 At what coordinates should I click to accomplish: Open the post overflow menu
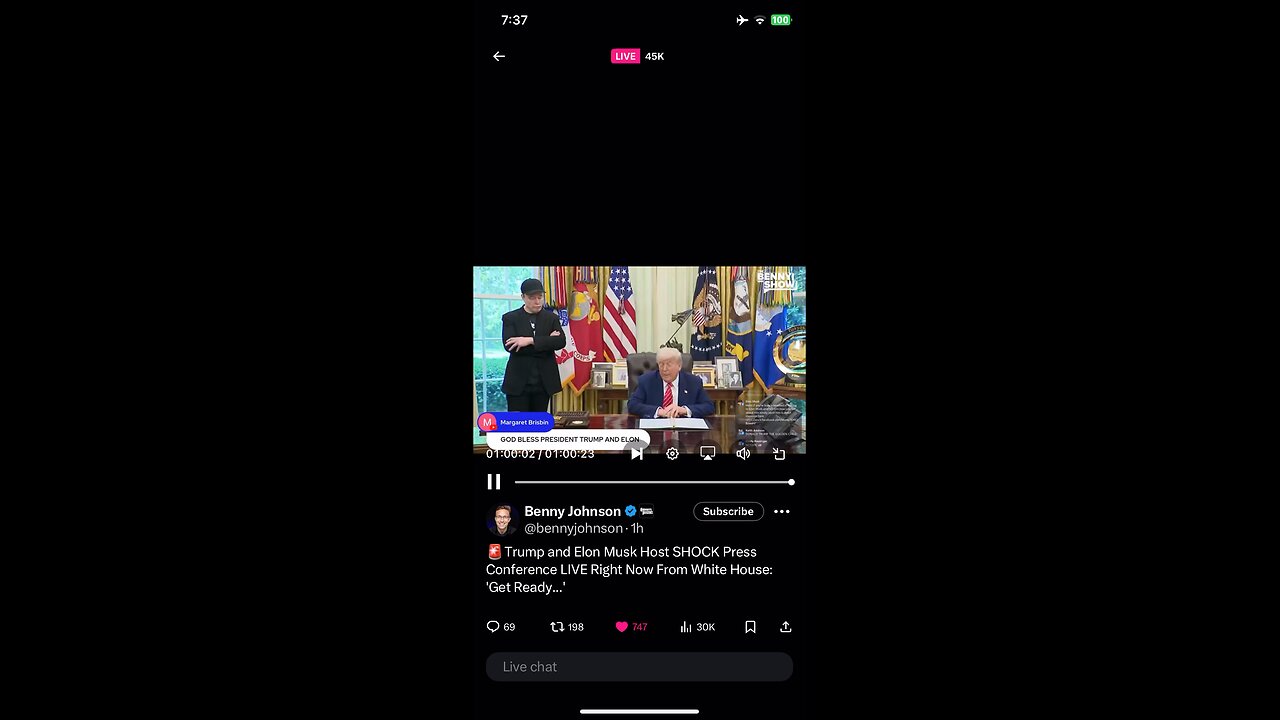click(782, 511)
